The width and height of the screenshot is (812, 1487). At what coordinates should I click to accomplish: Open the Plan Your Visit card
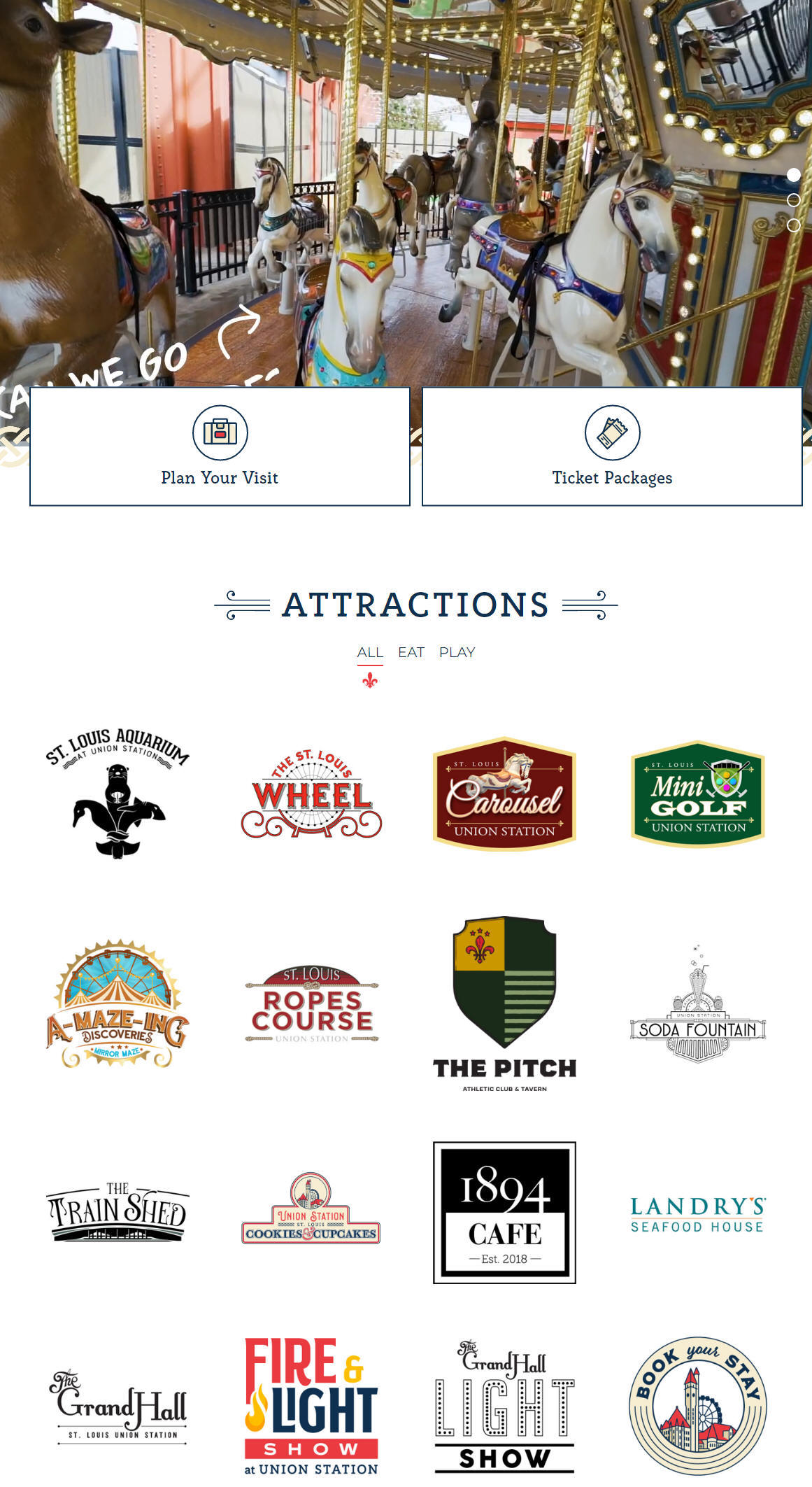point(220,446)
